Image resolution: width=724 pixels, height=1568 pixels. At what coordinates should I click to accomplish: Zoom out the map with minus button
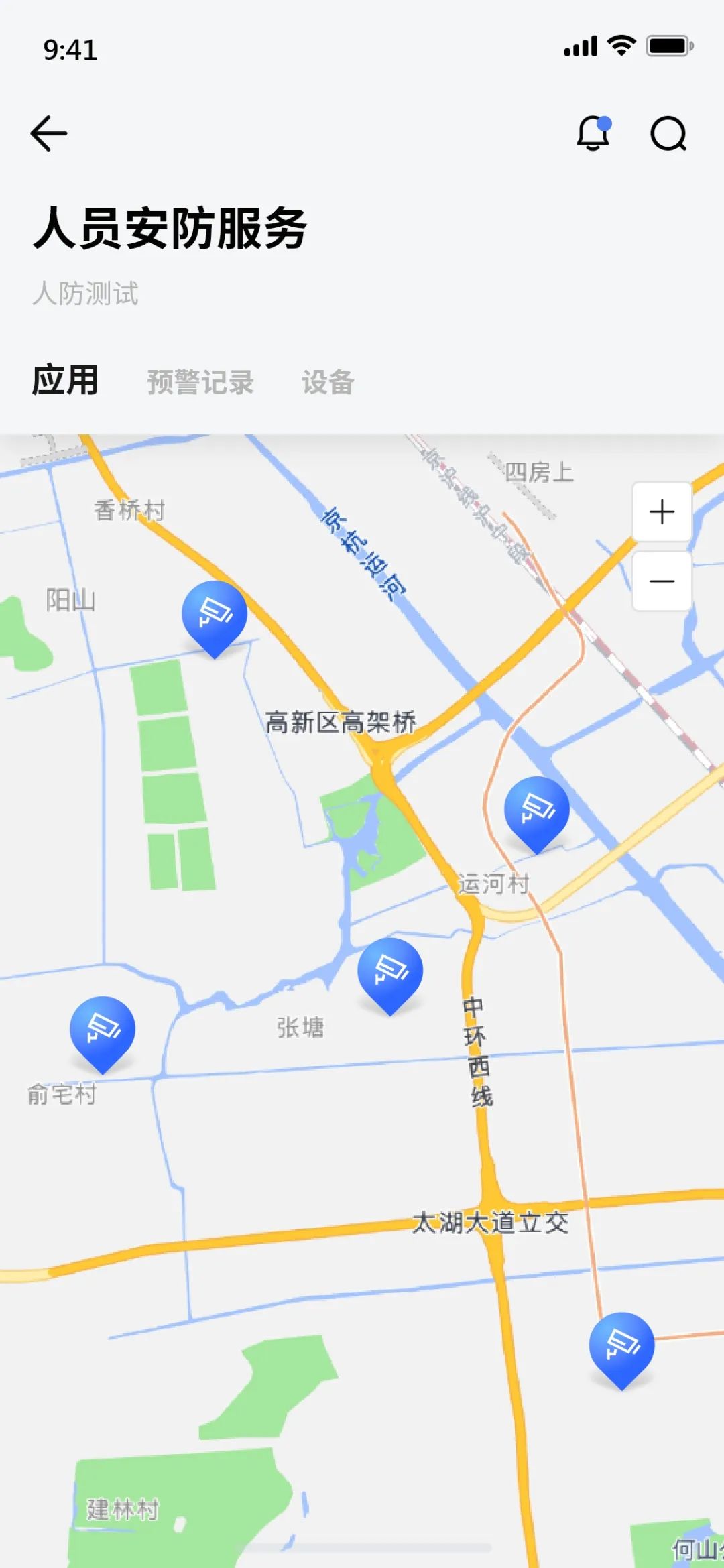pyautogui.click(x=662, y=581)
